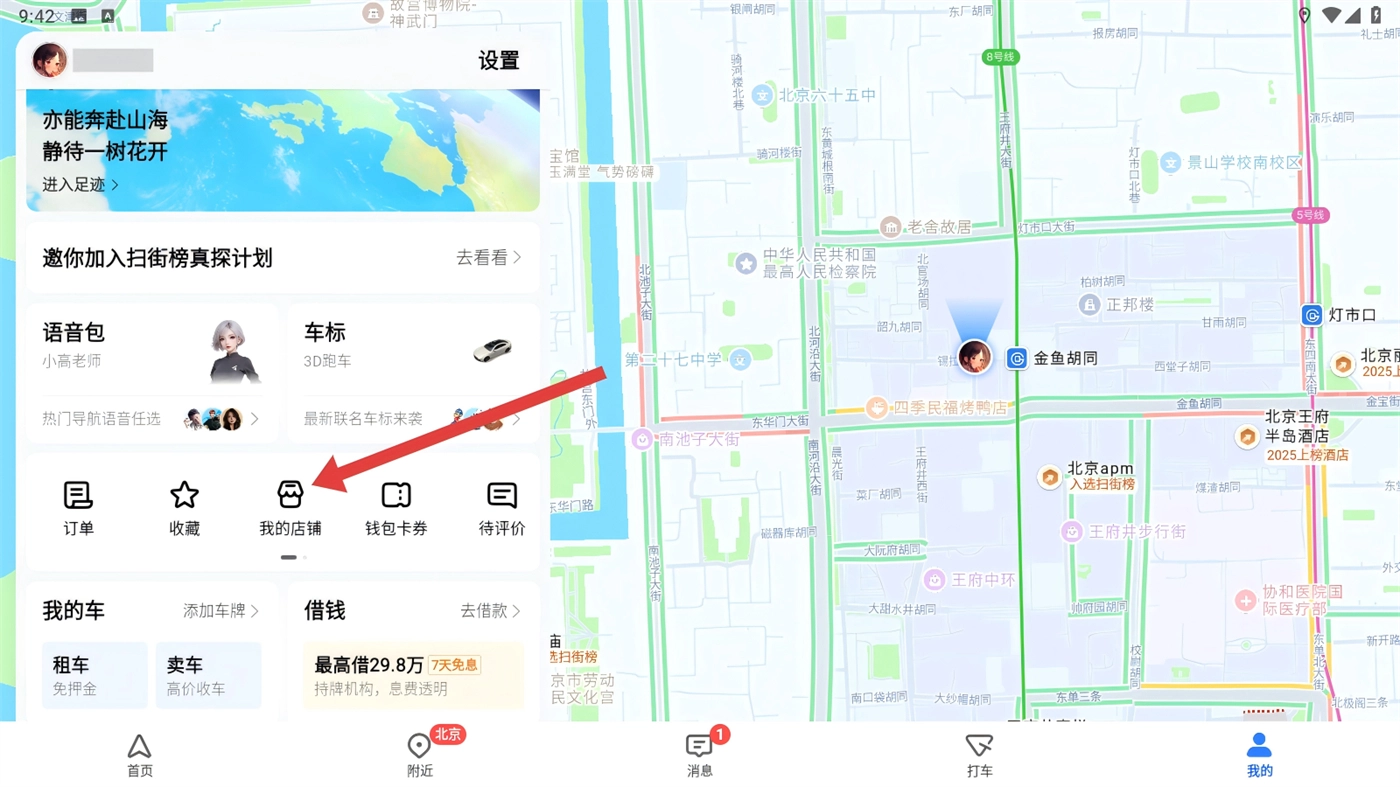Switch to the 附近 nearby tab
This screenshot has width=1400, height=787.
click(x=420, y=756)
